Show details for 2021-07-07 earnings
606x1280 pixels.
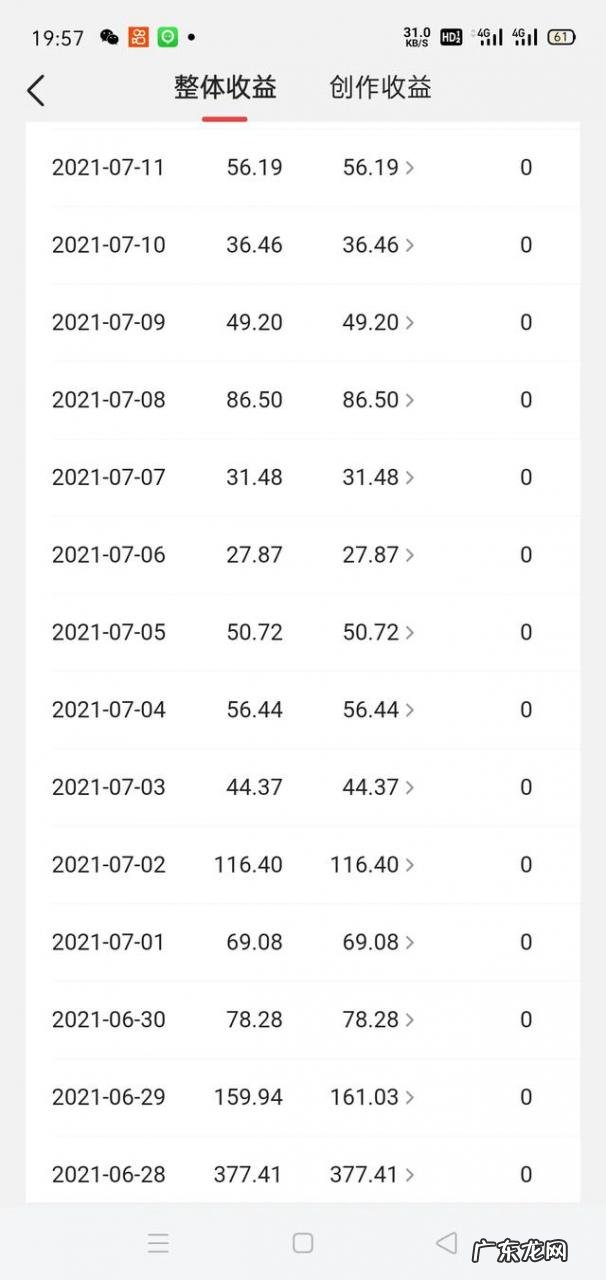[378, 478]
